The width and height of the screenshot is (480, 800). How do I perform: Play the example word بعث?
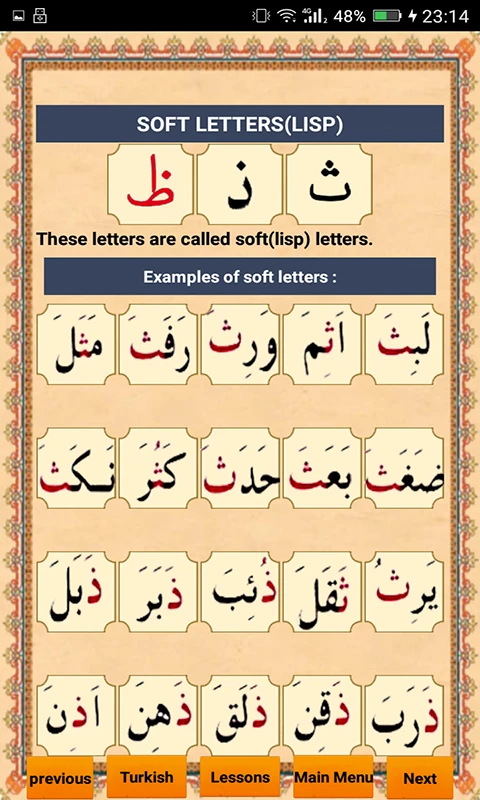click(322, 468)
